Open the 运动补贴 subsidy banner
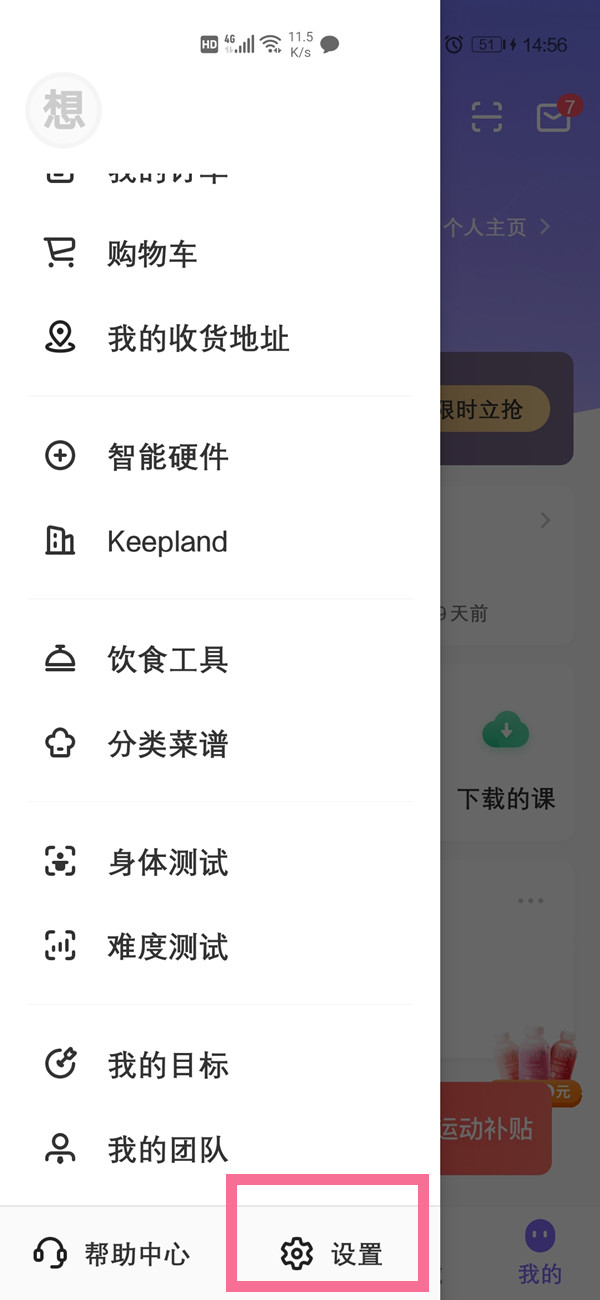The width and height of the screenshot is (600, 1300). [x=495, y=1129]
